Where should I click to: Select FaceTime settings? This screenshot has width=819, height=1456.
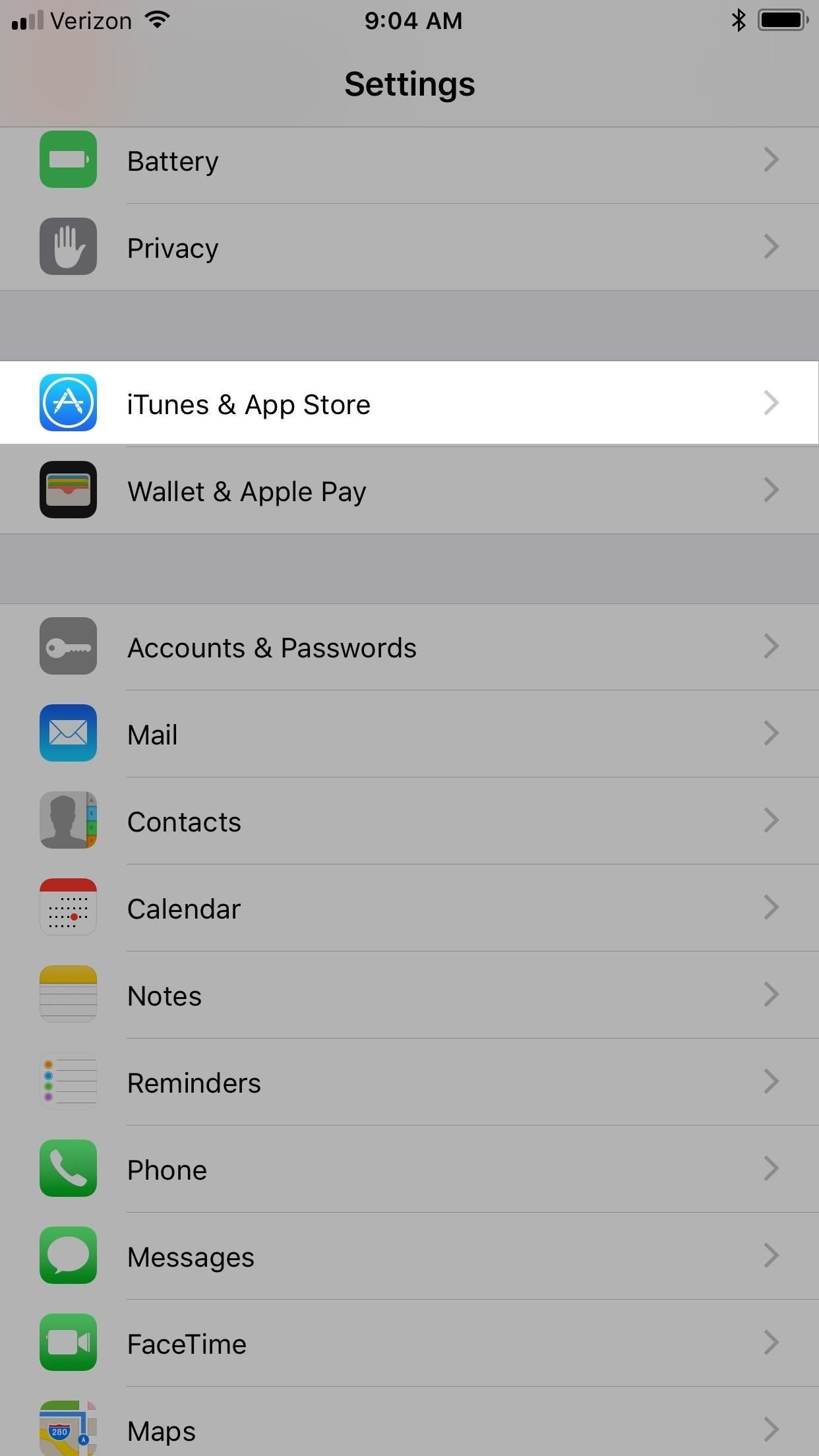coord(409,1343)
